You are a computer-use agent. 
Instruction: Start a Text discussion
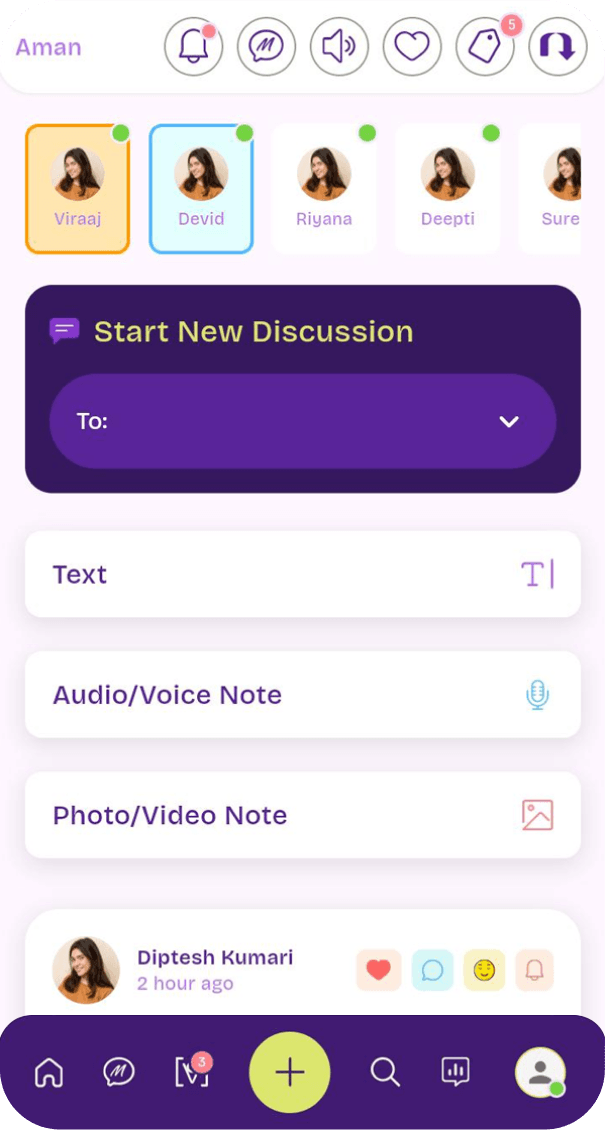(302, 574)
